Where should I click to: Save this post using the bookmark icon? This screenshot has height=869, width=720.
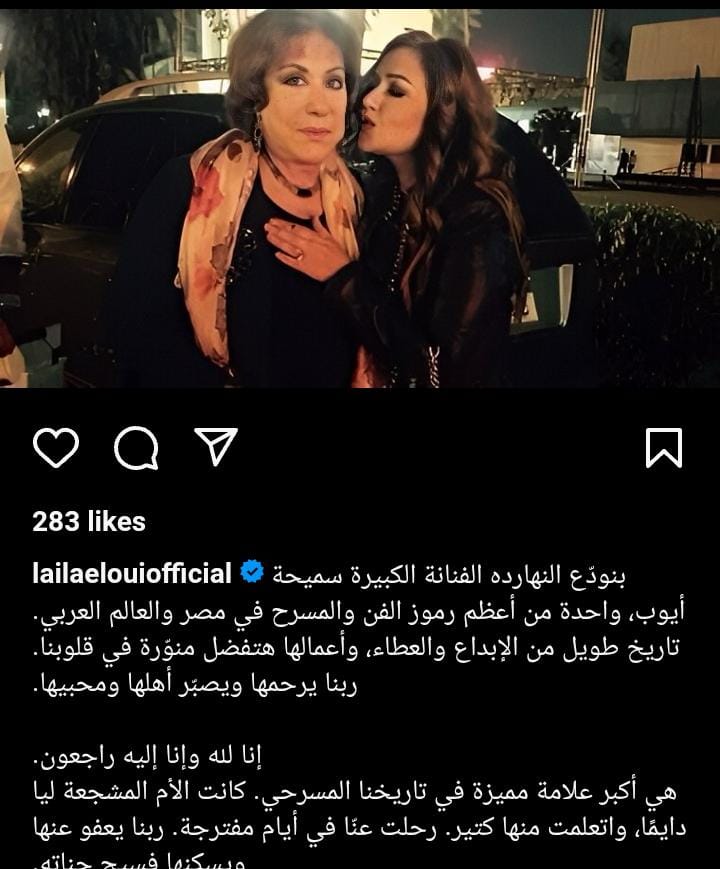tap(664, 449)
